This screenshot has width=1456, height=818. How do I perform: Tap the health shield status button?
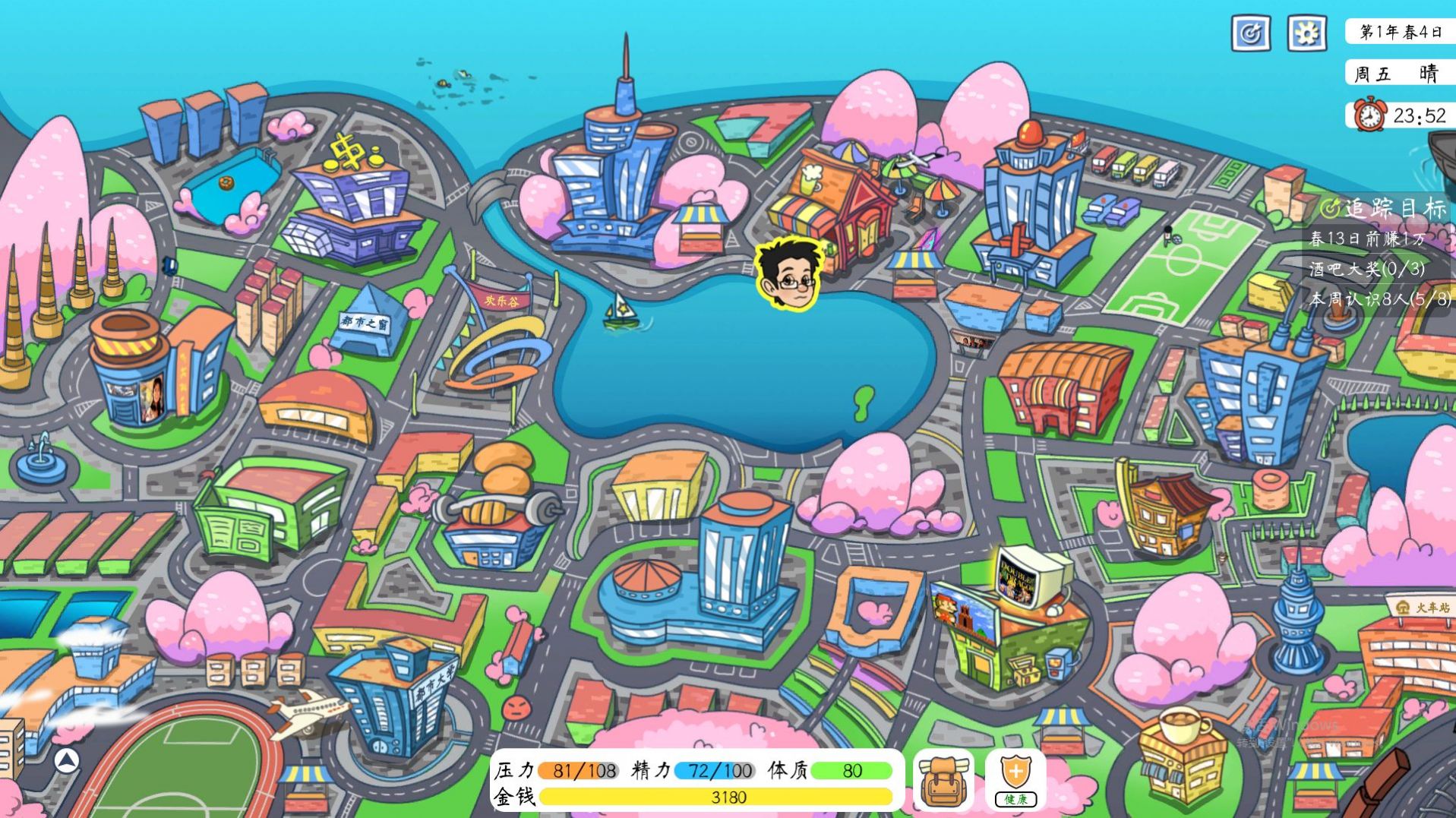click(1015, 780)
